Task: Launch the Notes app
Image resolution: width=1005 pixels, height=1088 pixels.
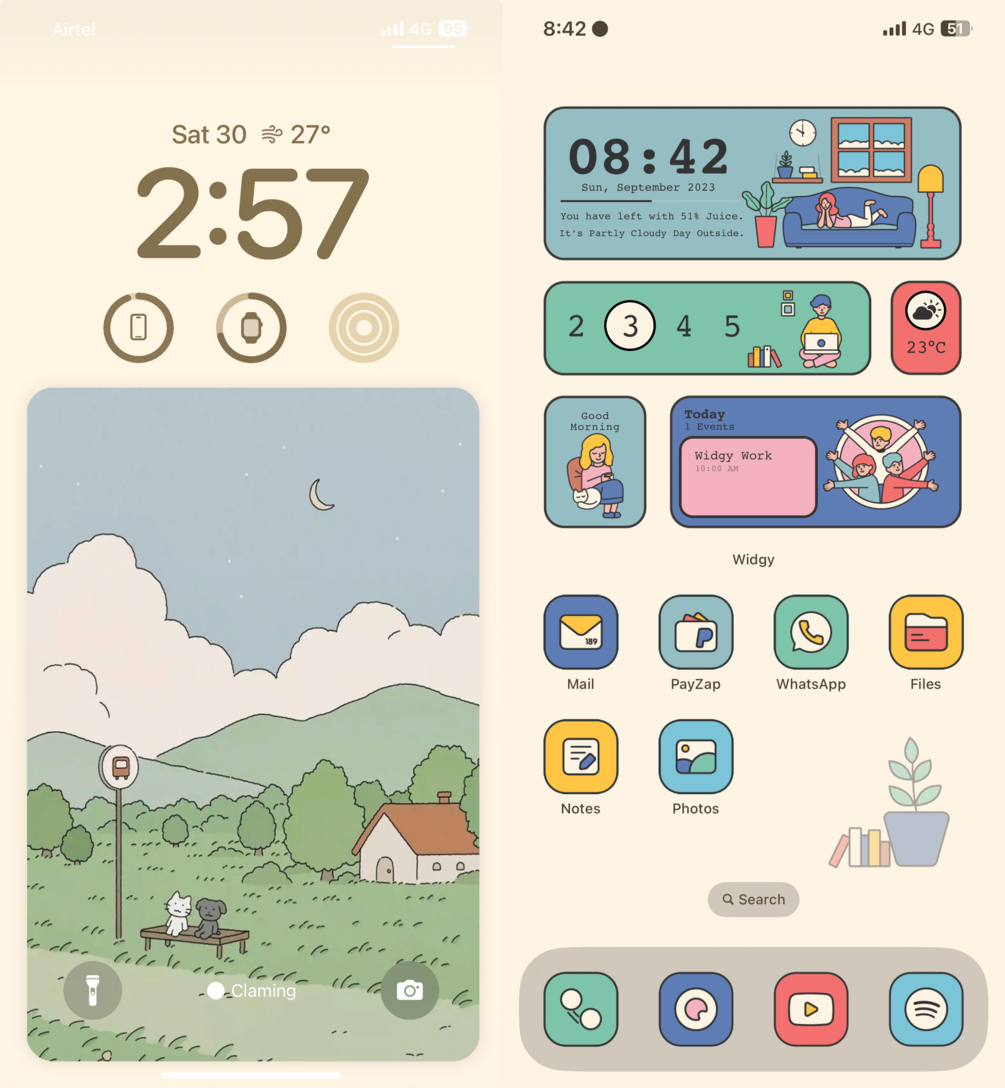Action: point(581,757)
